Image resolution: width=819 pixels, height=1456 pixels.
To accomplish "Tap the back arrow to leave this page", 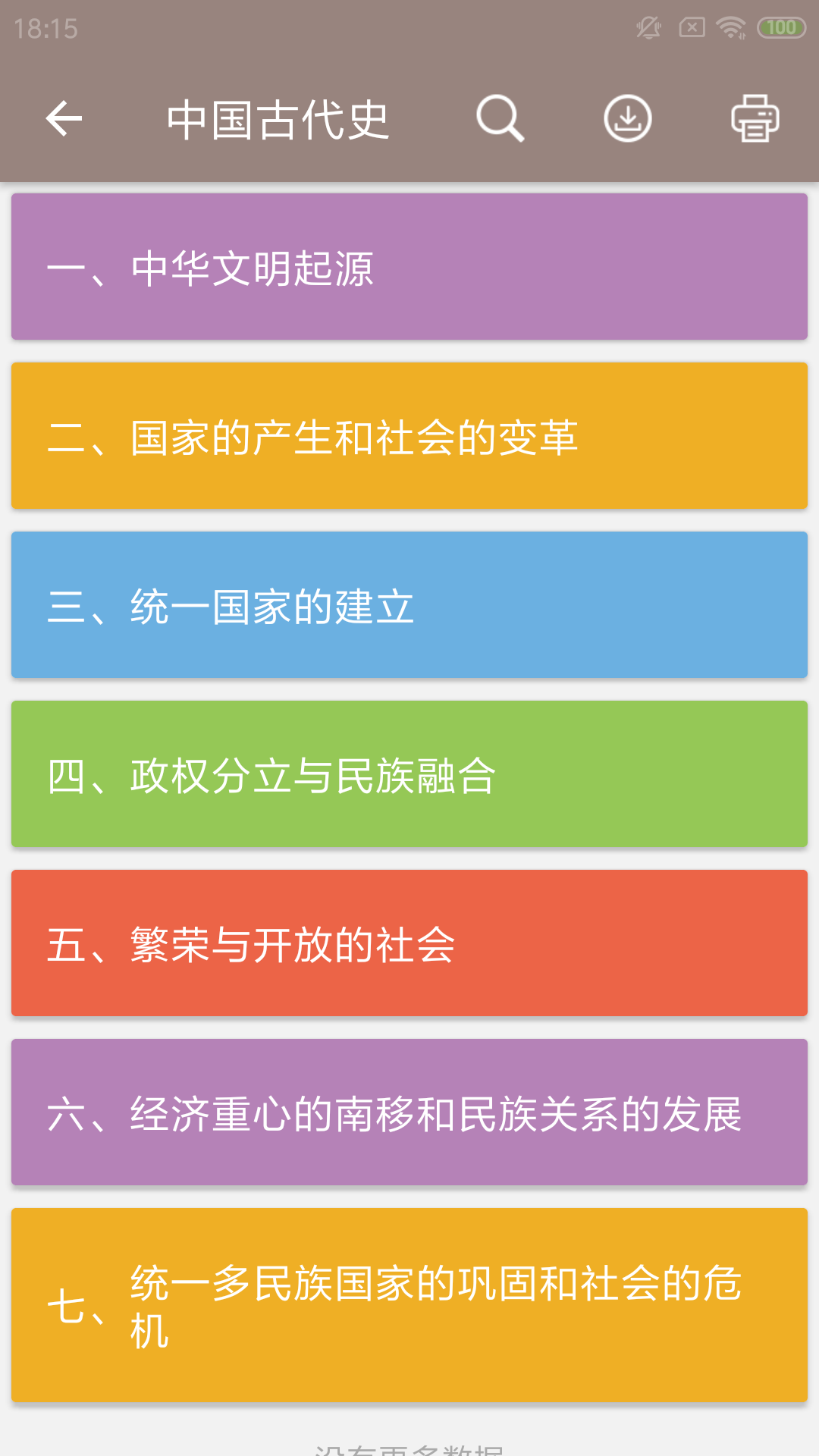I will (x=64, y=119).
